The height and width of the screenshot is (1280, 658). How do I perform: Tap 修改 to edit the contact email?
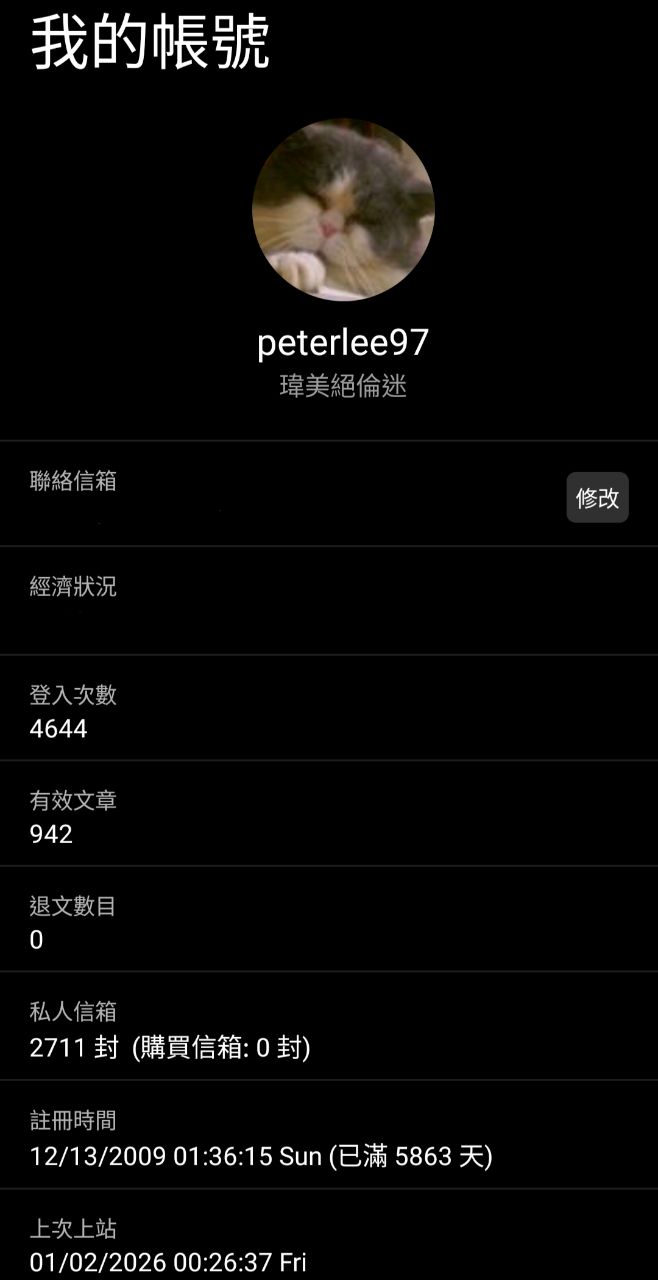click(597, 497)
